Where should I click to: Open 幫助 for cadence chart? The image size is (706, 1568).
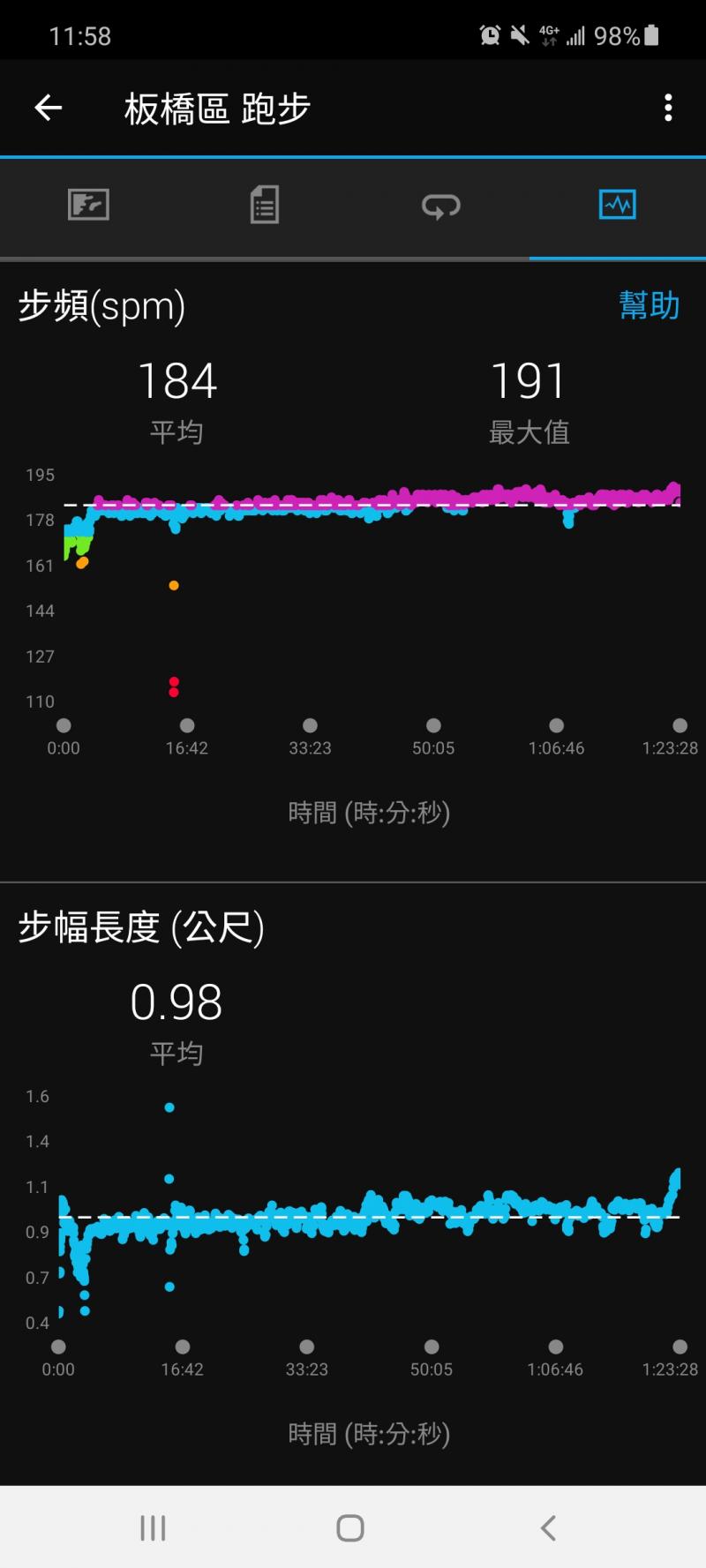coord(649,305)
